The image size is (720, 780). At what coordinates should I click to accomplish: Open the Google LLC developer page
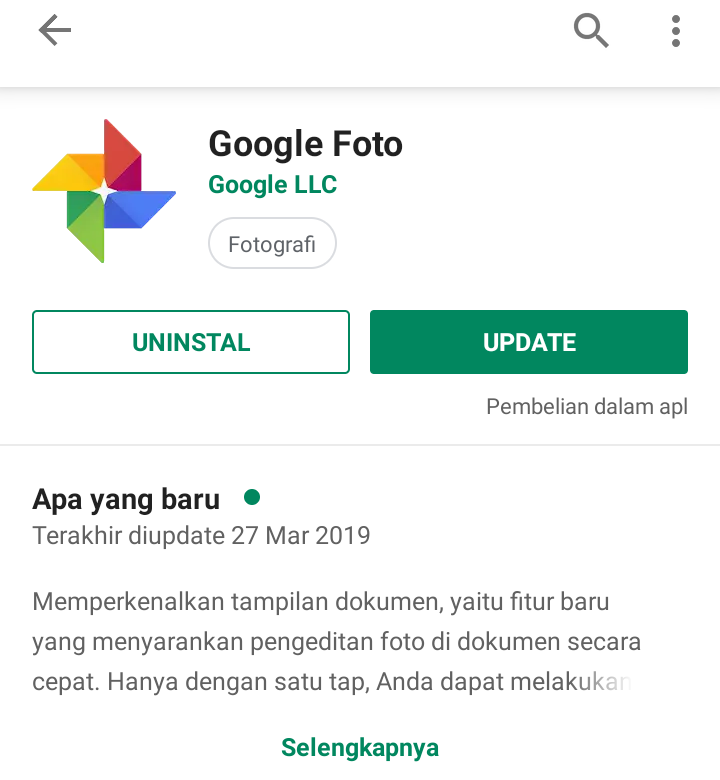tap(273, 185)
